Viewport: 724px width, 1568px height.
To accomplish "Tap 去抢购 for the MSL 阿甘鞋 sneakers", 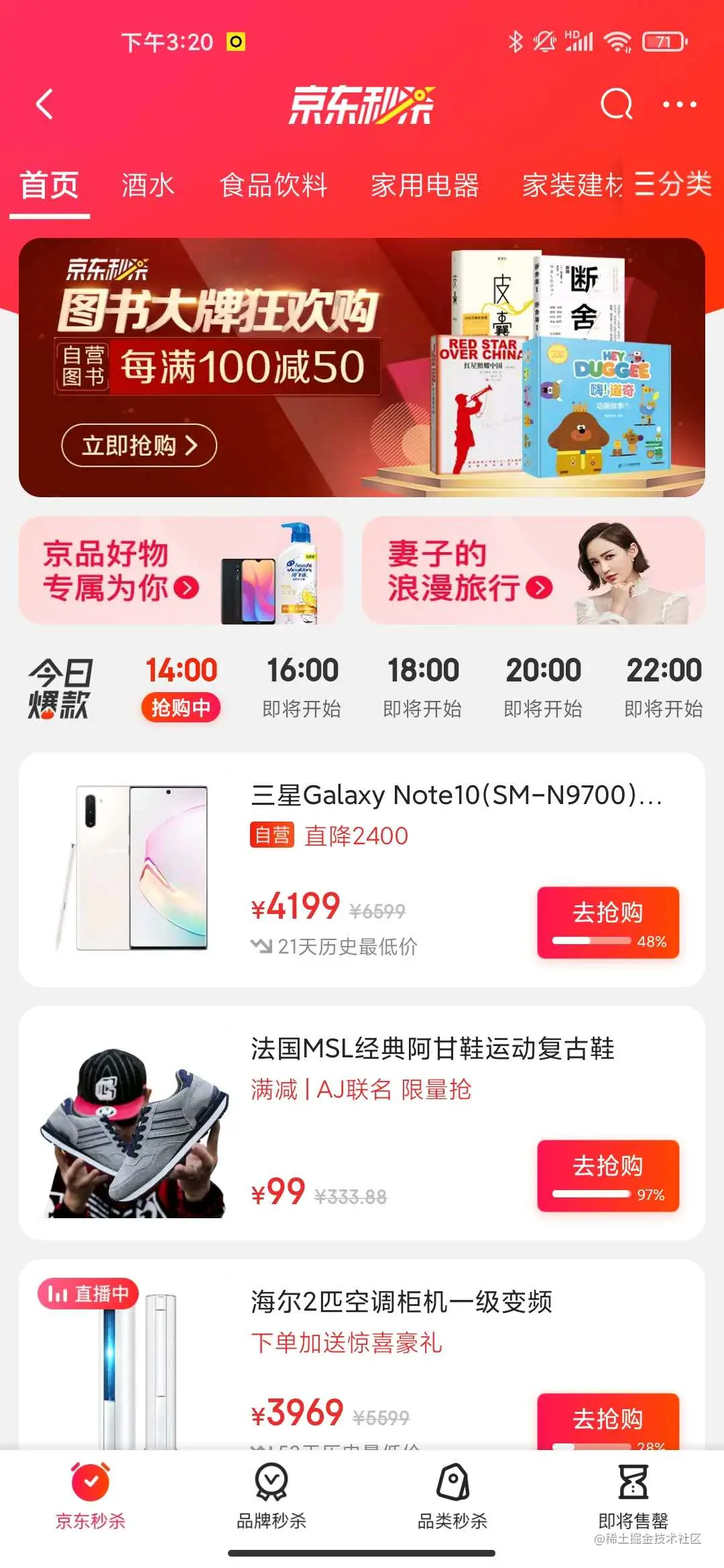I will point(608,1175).
